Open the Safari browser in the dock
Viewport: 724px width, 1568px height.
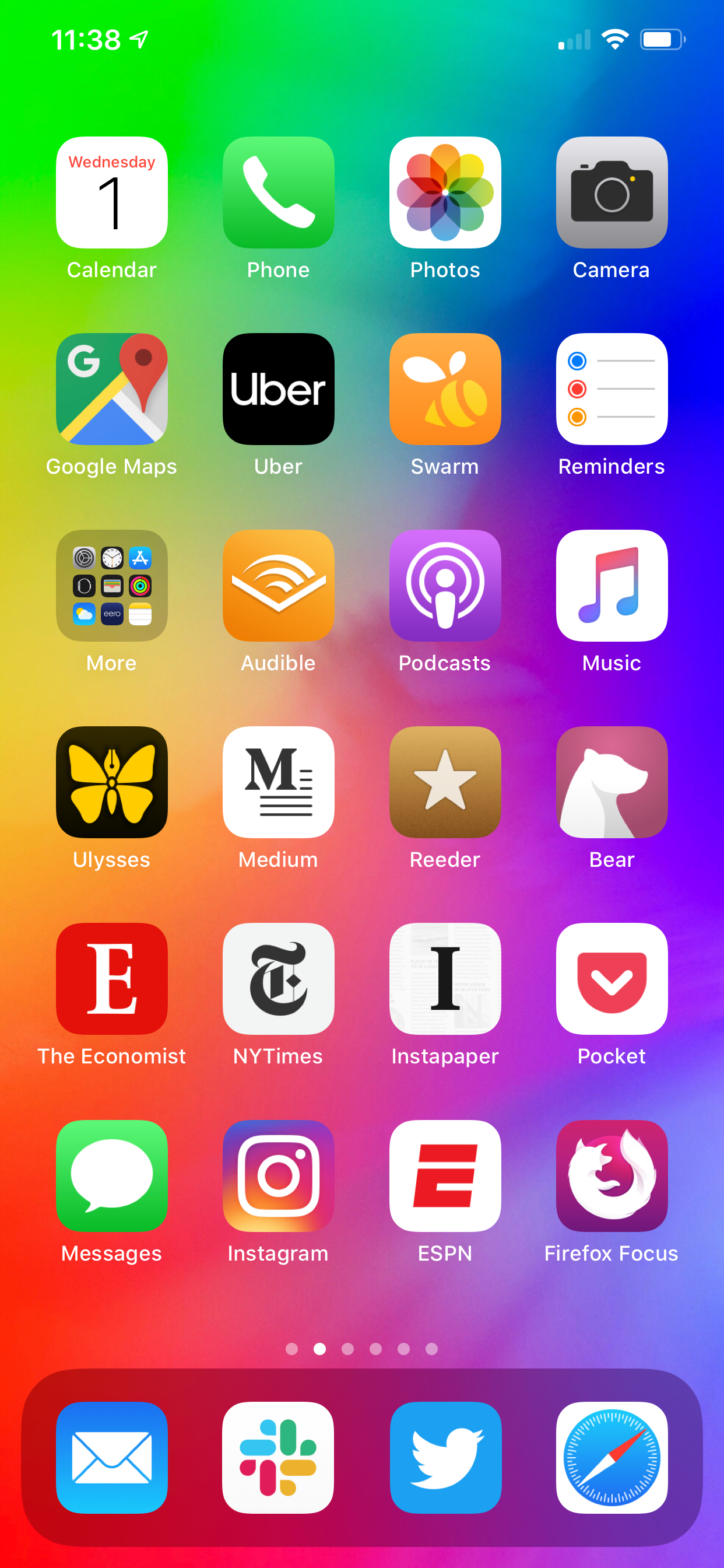[x=611, y=1457]
